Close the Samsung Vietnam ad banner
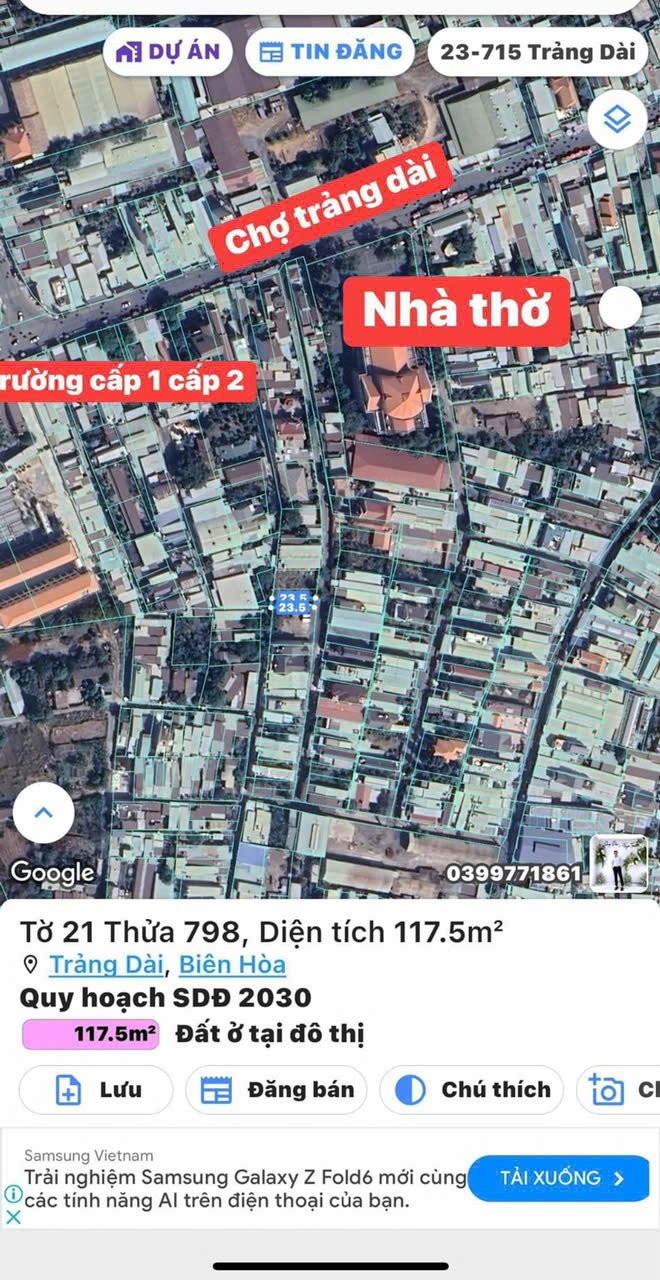 tap(14, 1217)
